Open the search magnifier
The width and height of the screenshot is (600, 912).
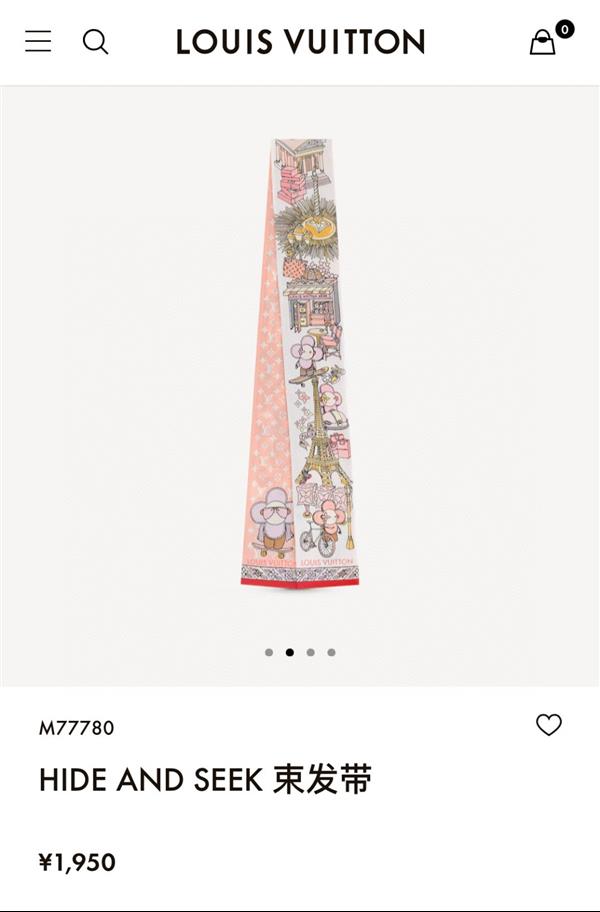click(95, 41)
